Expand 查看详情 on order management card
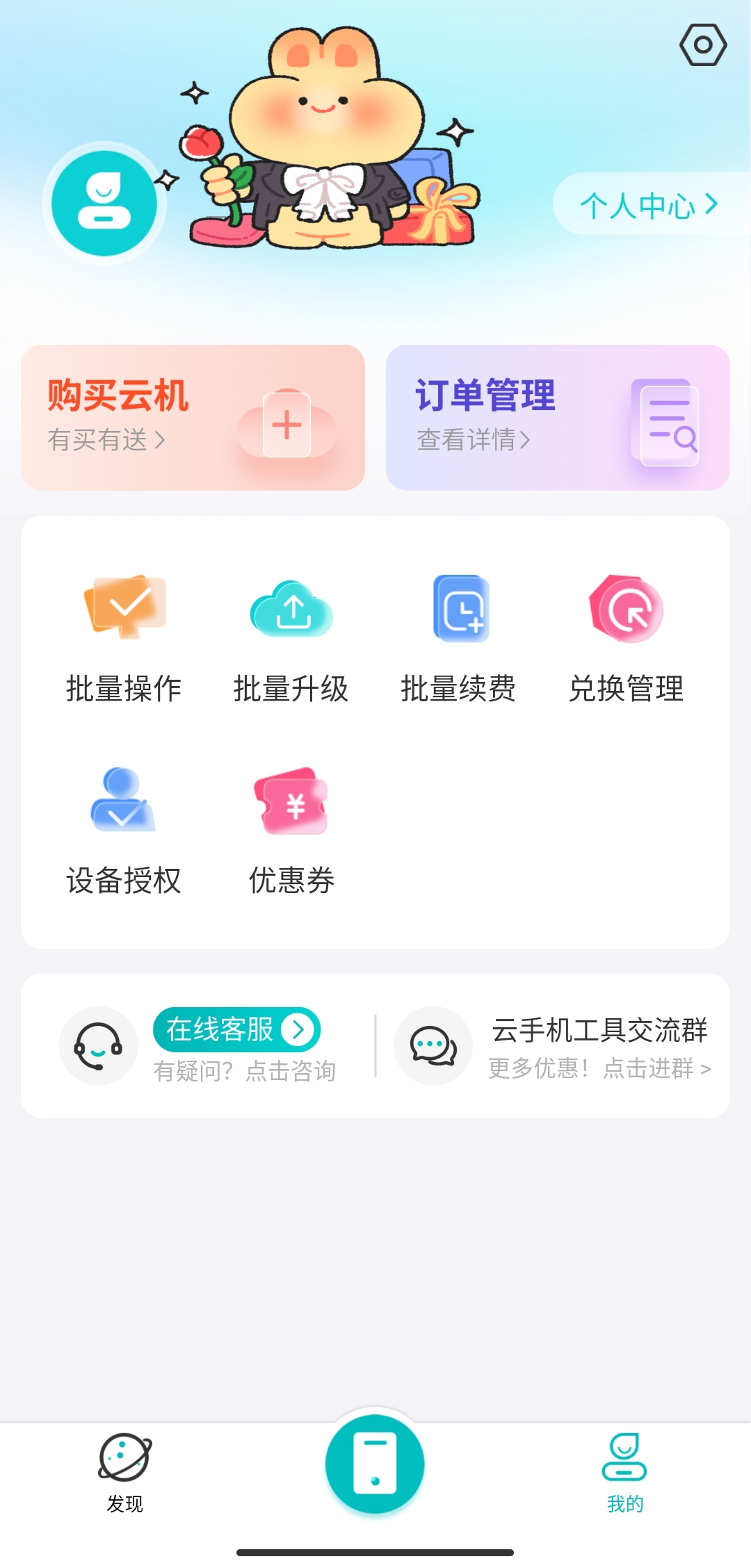This screenshot has width=751, height=1568. click(473, 439)
